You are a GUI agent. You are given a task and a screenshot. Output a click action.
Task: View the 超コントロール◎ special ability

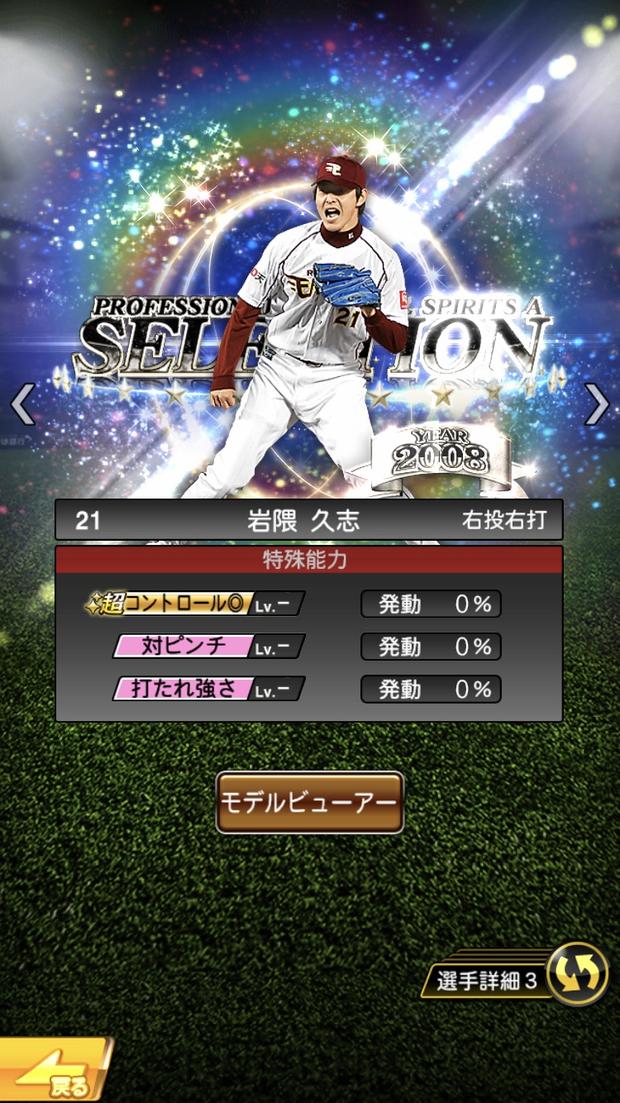tap(195, 604)
